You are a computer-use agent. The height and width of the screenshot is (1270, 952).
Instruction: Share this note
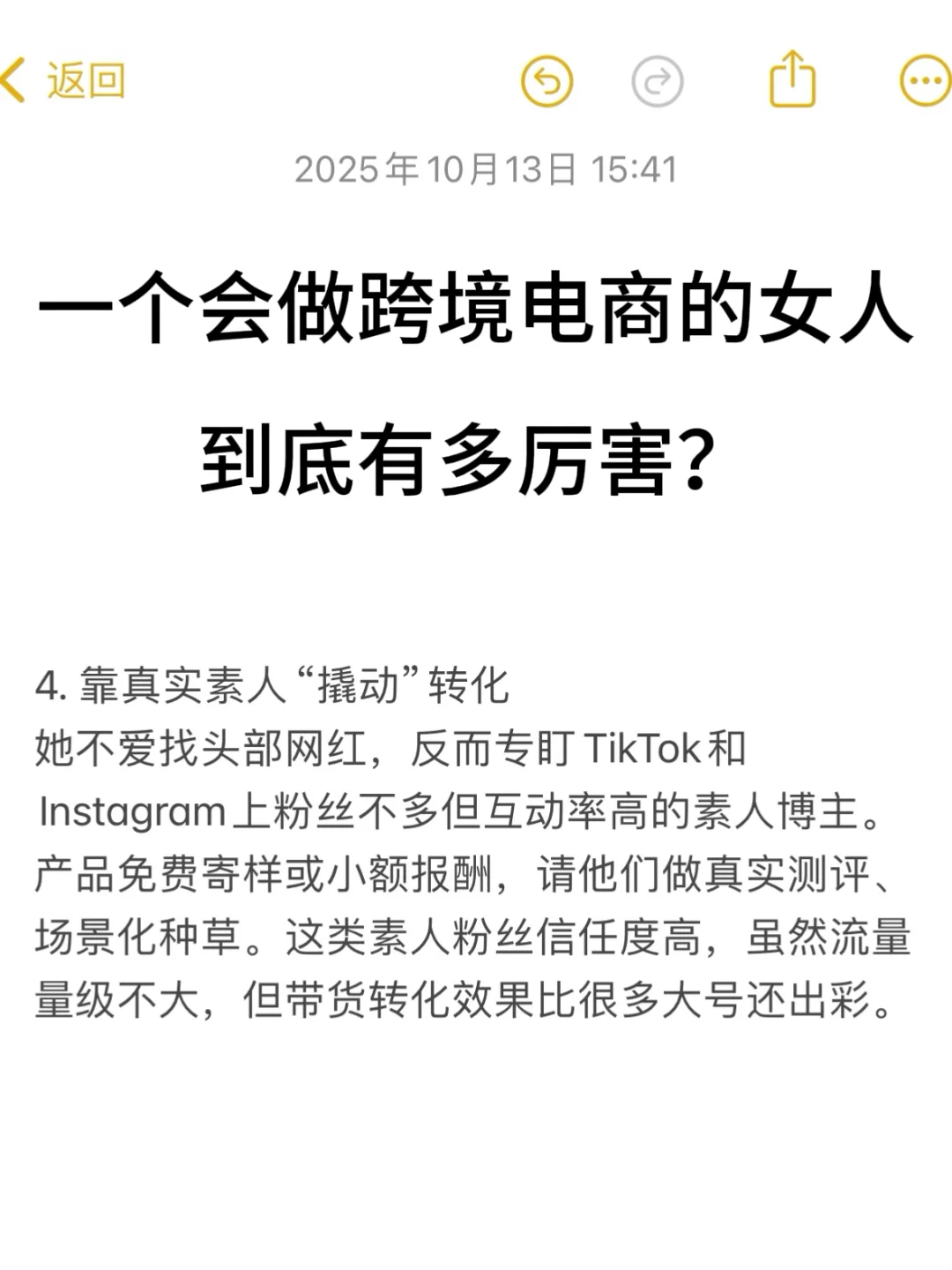pos(792,79)
